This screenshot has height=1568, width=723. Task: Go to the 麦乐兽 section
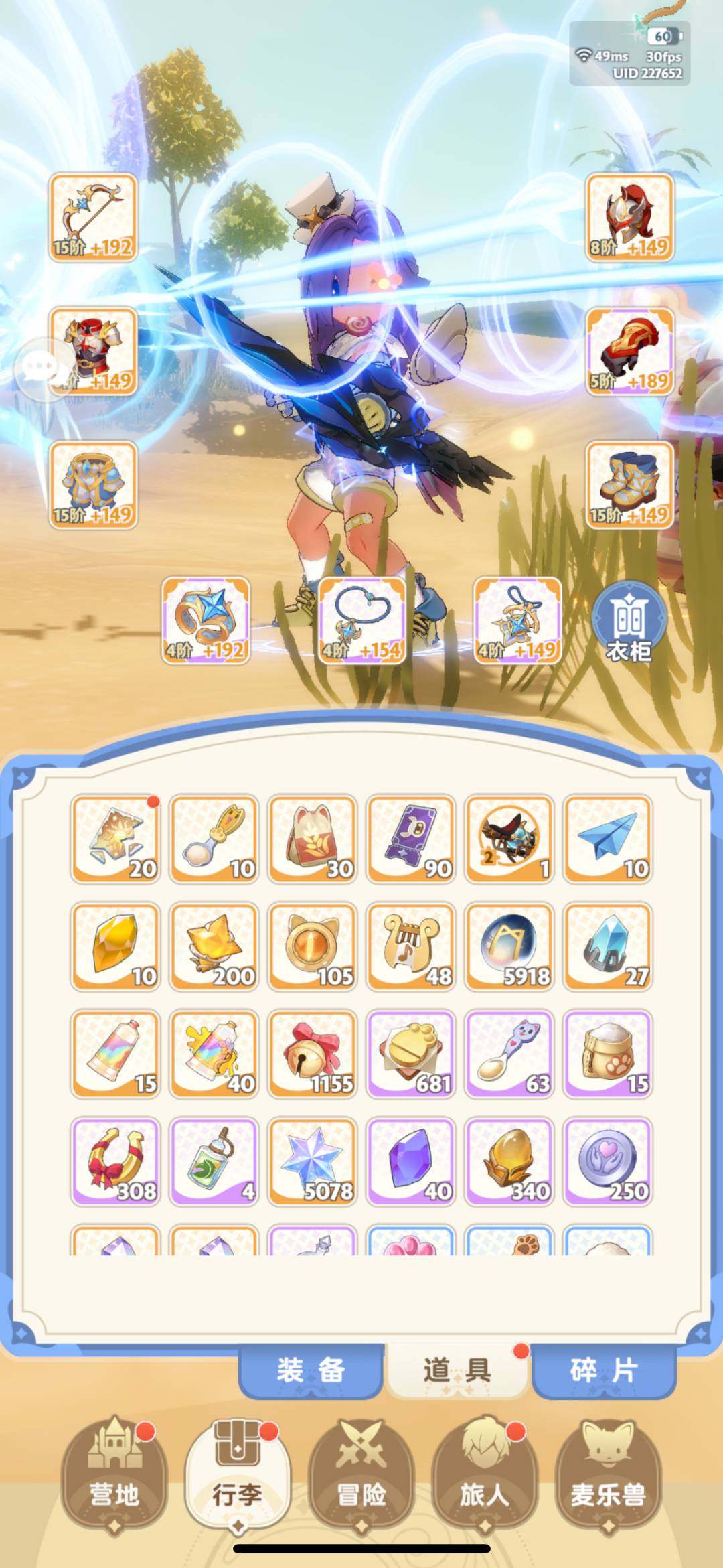pyautogui.click(x=608, y=1474)
